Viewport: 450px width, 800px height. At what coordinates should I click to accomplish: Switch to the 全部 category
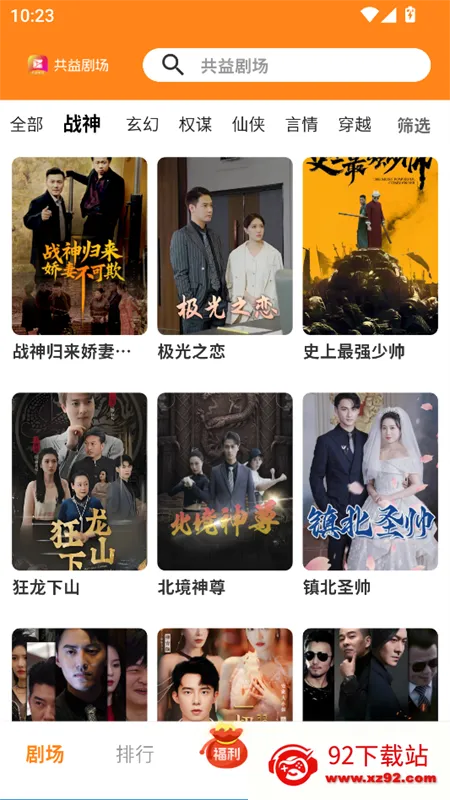click(27, 124)
